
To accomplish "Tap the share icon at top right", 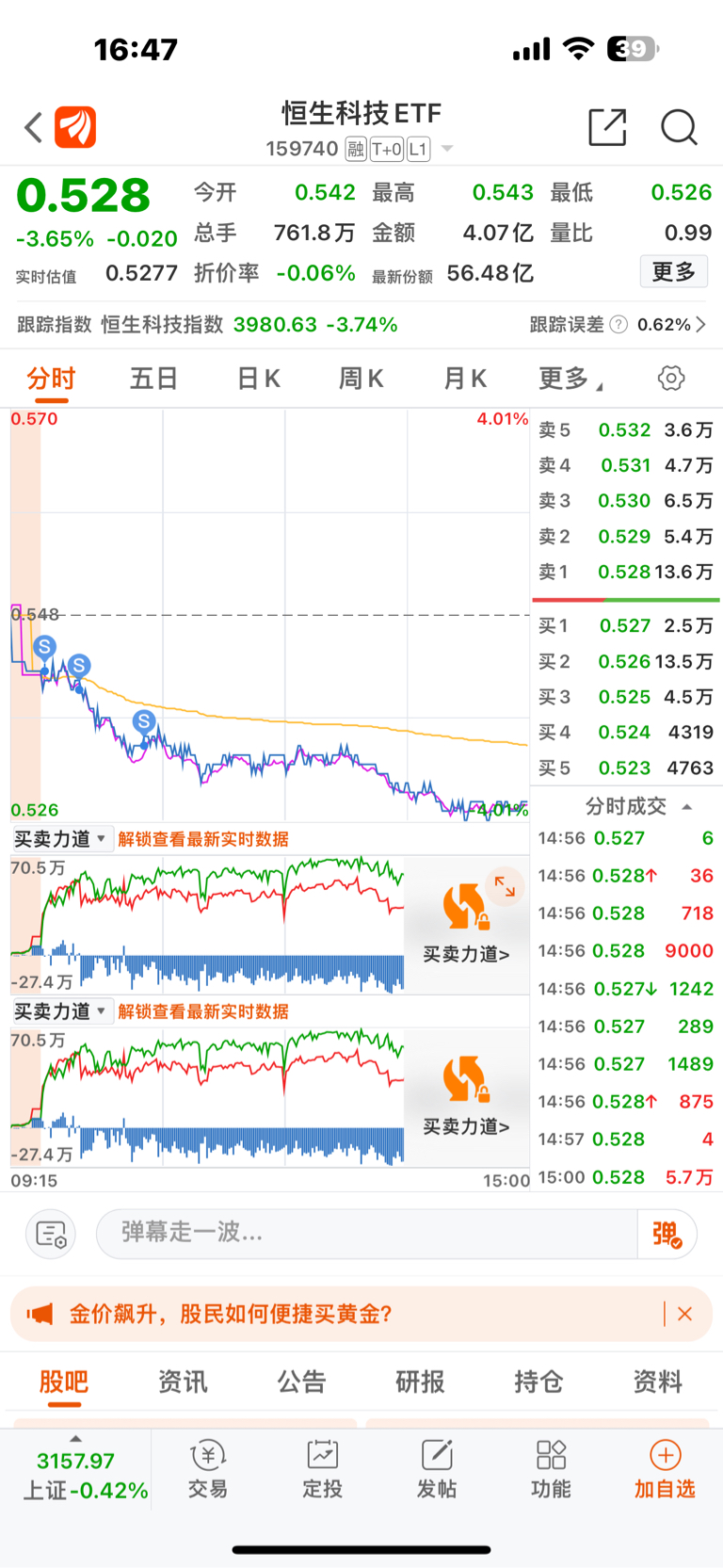I will tap(607, 128).
